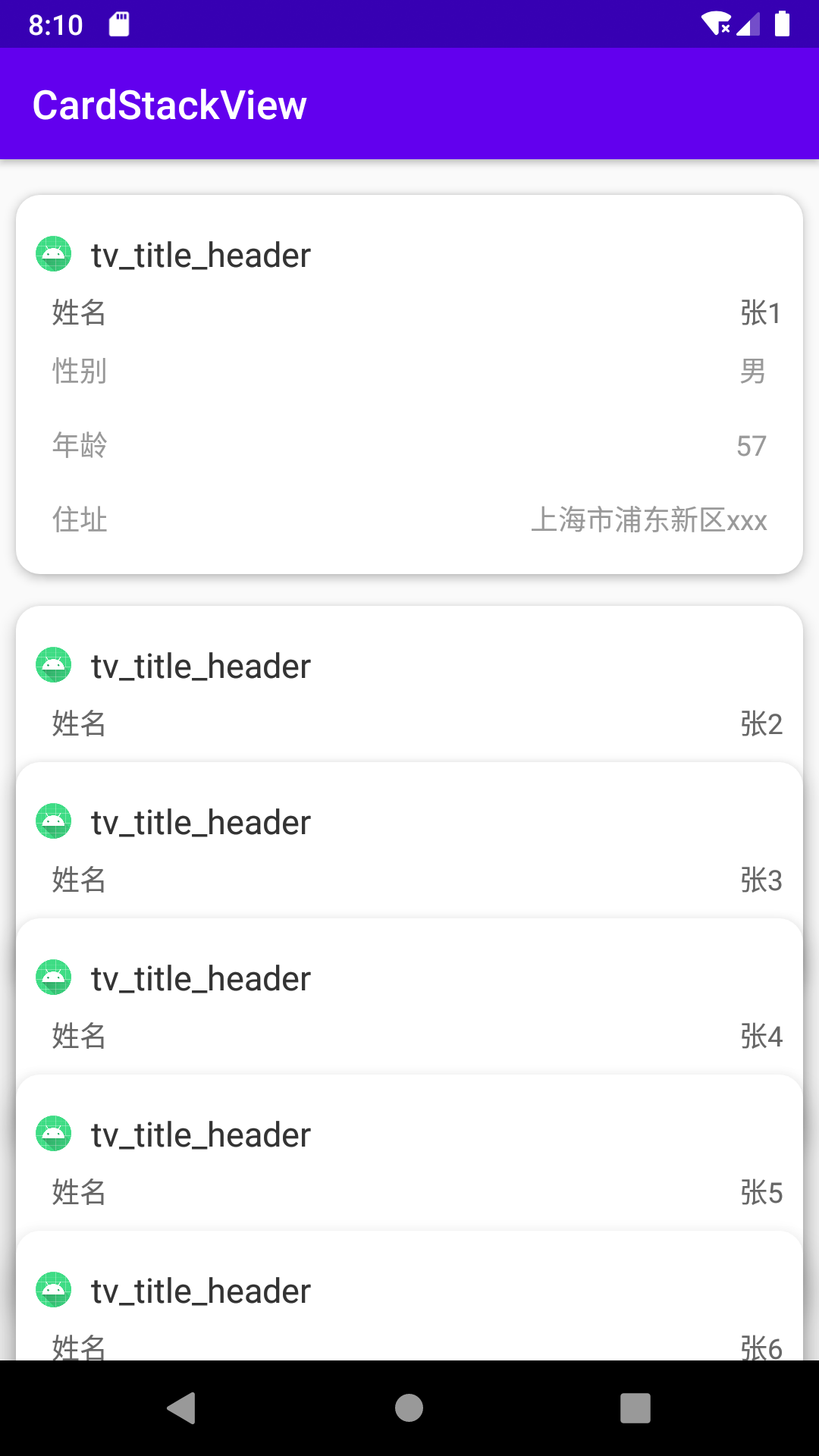Expand the 张2 card to show details
The height and width of the screenshot is (1456, 819).
click(409, 682)
